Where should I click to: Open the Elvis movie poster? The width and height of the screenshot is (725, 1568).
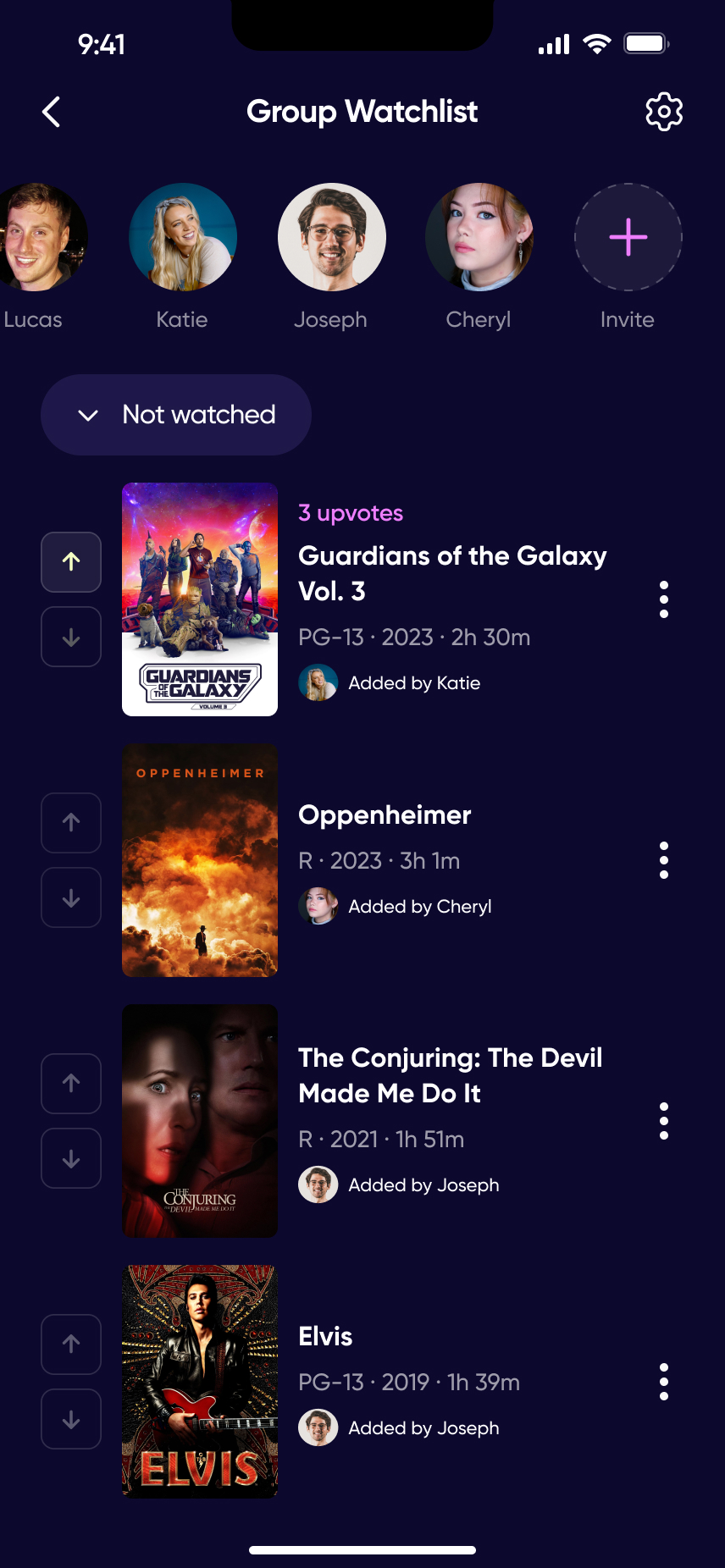pyautogui.click(x=199, y=1380)
